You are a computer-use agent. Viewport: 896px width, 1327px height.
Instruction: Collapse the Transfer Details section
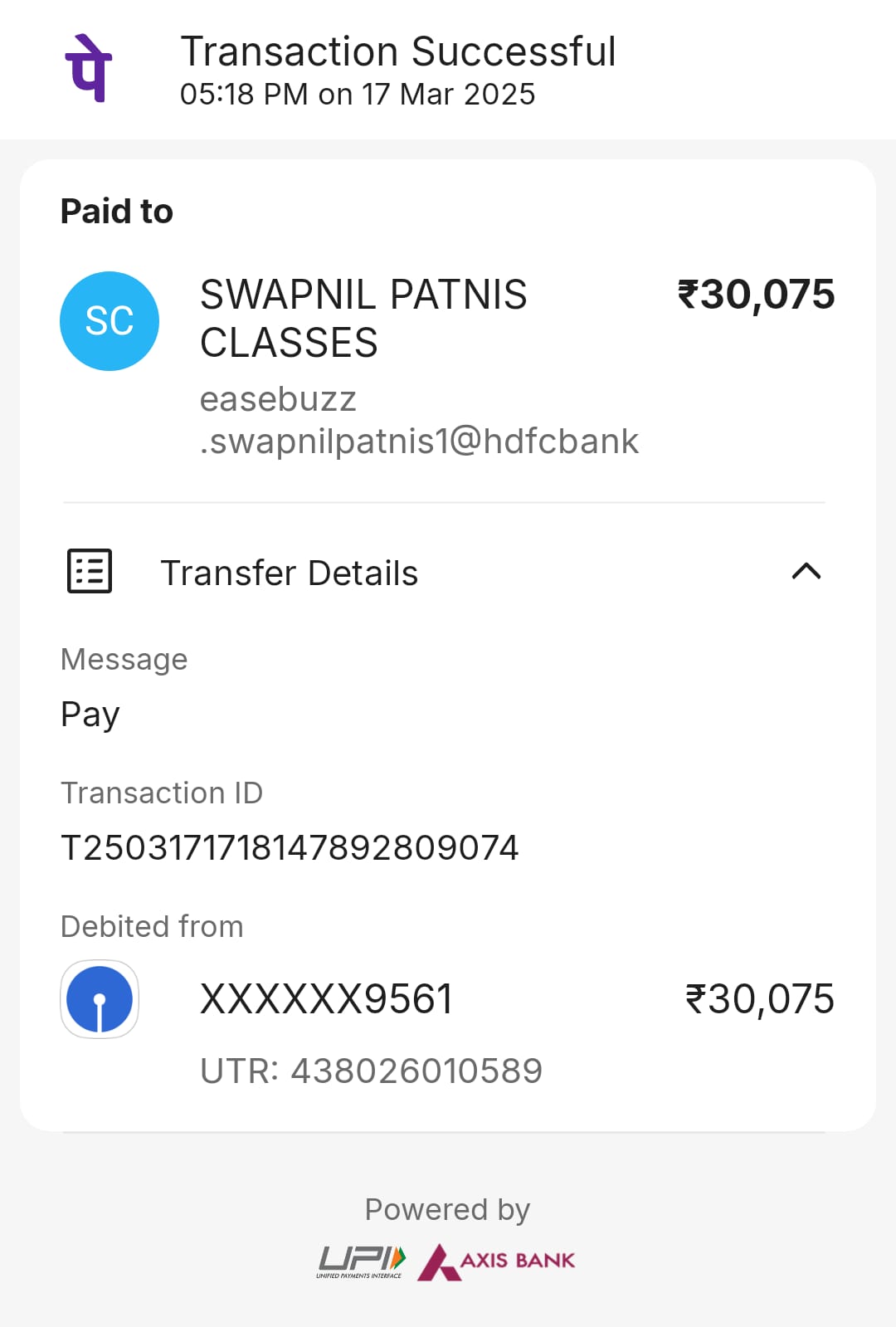(806, 571)
